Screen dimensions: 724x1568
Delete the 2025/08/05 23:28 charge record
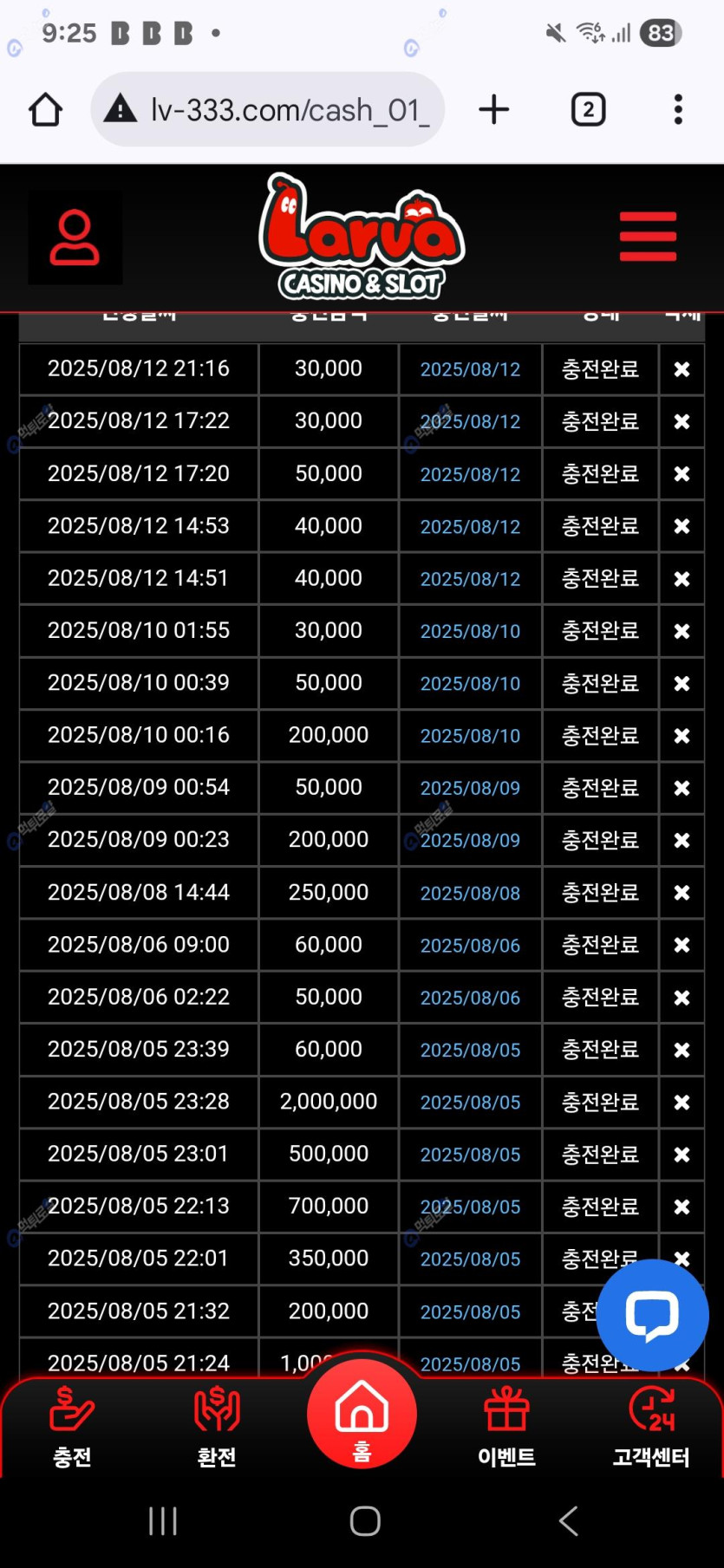point(682,1103)
